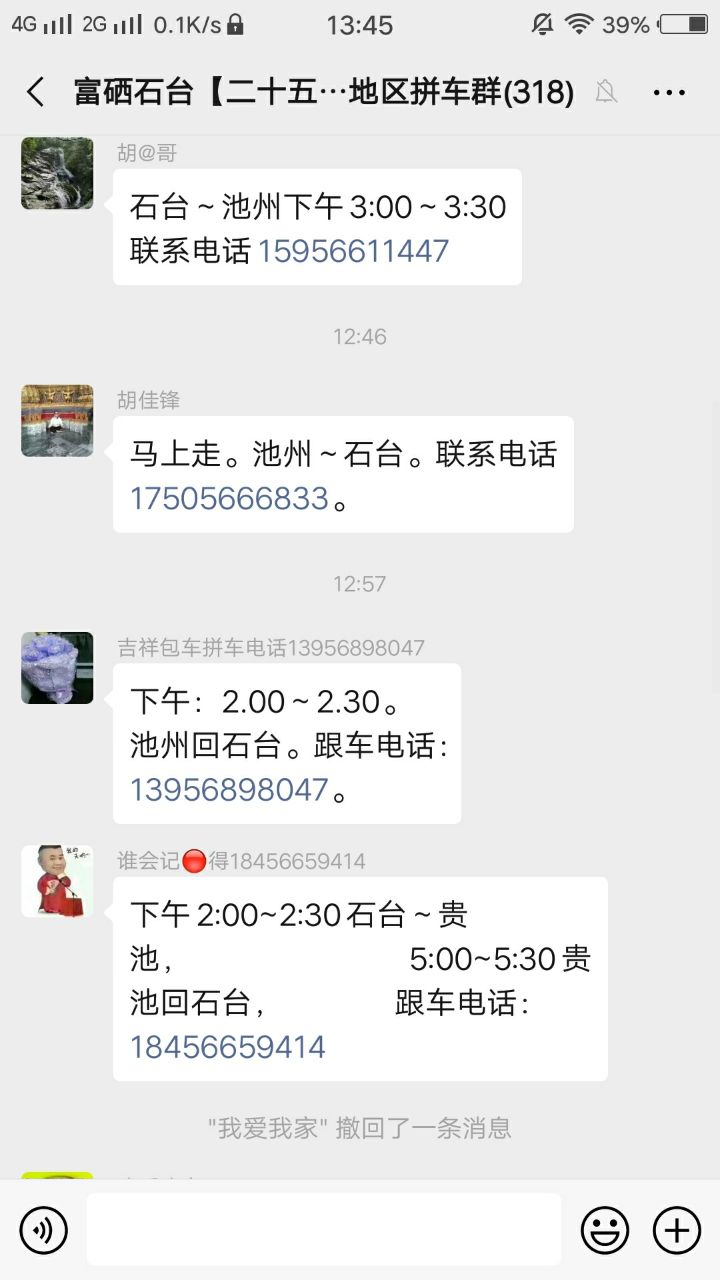Open 胡佳锋's profile avatar

(57, 421)
